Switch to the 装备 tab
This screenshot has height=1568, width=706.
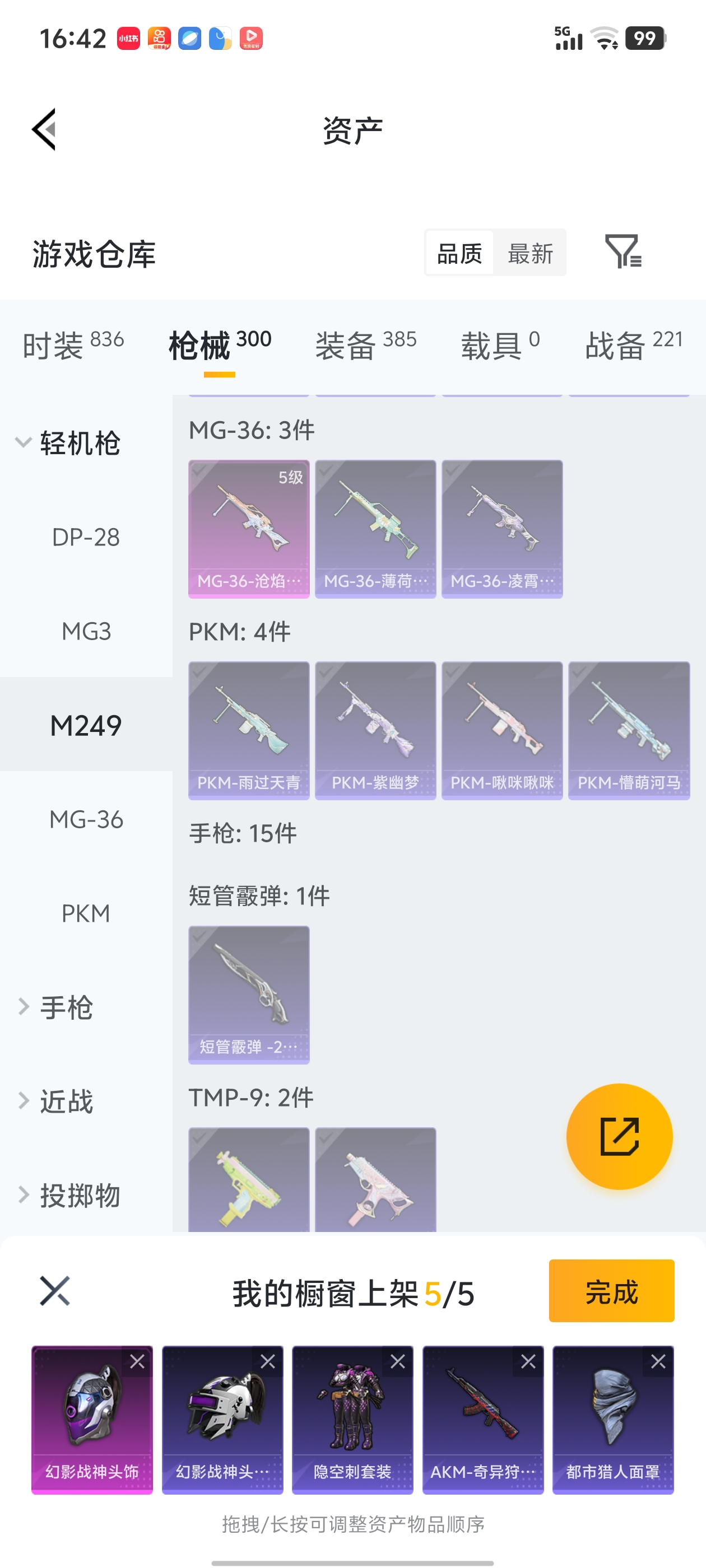[x=365, y=344]
